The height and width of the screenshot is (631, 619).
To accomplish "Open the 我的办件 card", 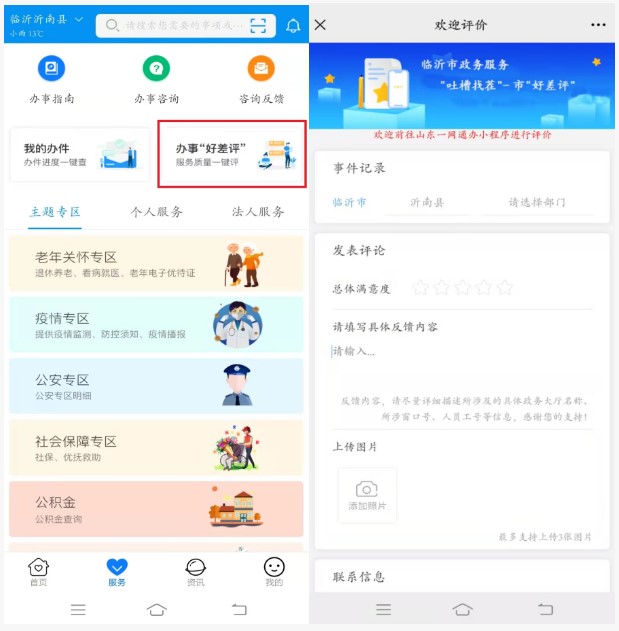I will coord(79,154).
